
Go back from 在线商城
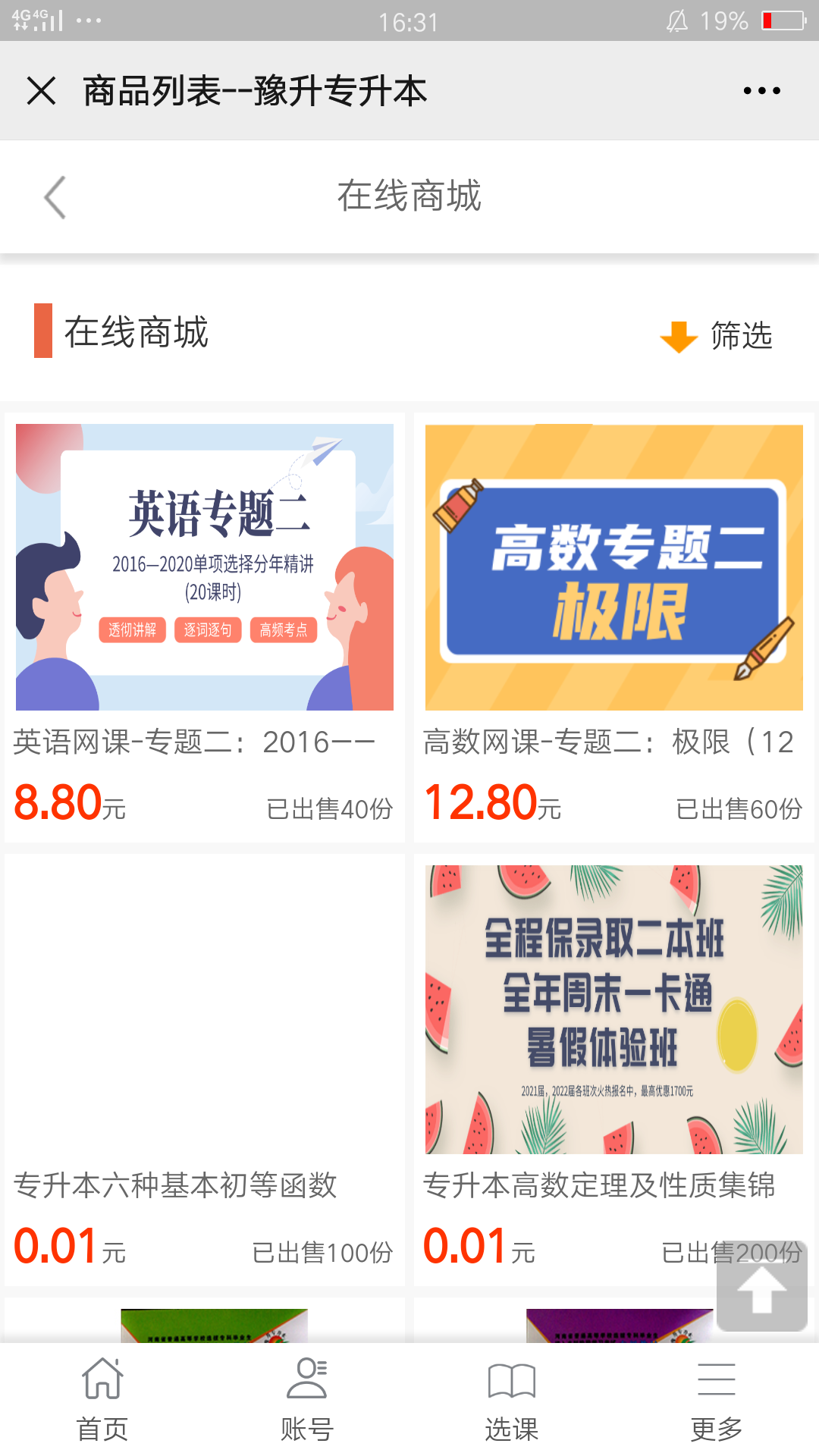(55, 197)
